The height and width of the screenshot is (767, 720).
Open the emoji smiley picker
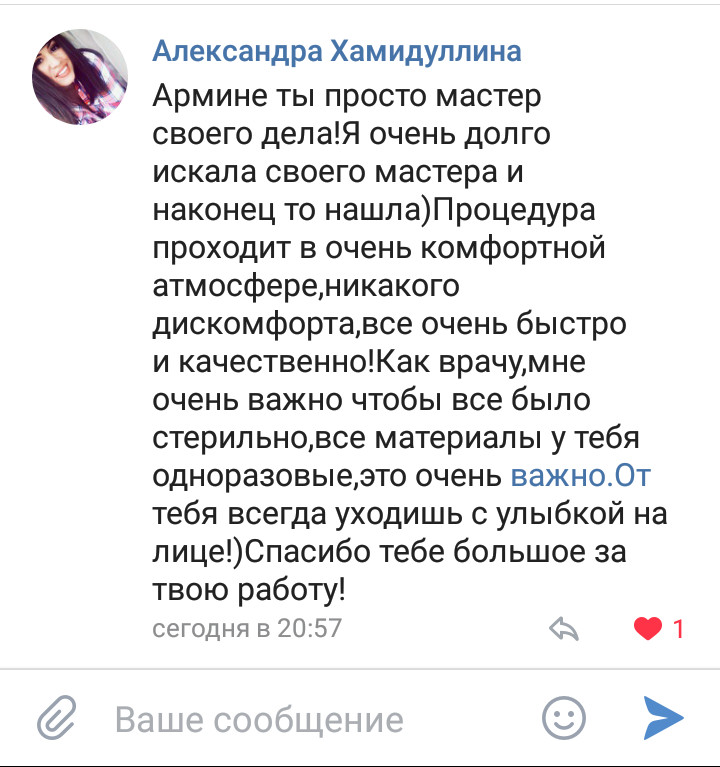tap(563, 718)
